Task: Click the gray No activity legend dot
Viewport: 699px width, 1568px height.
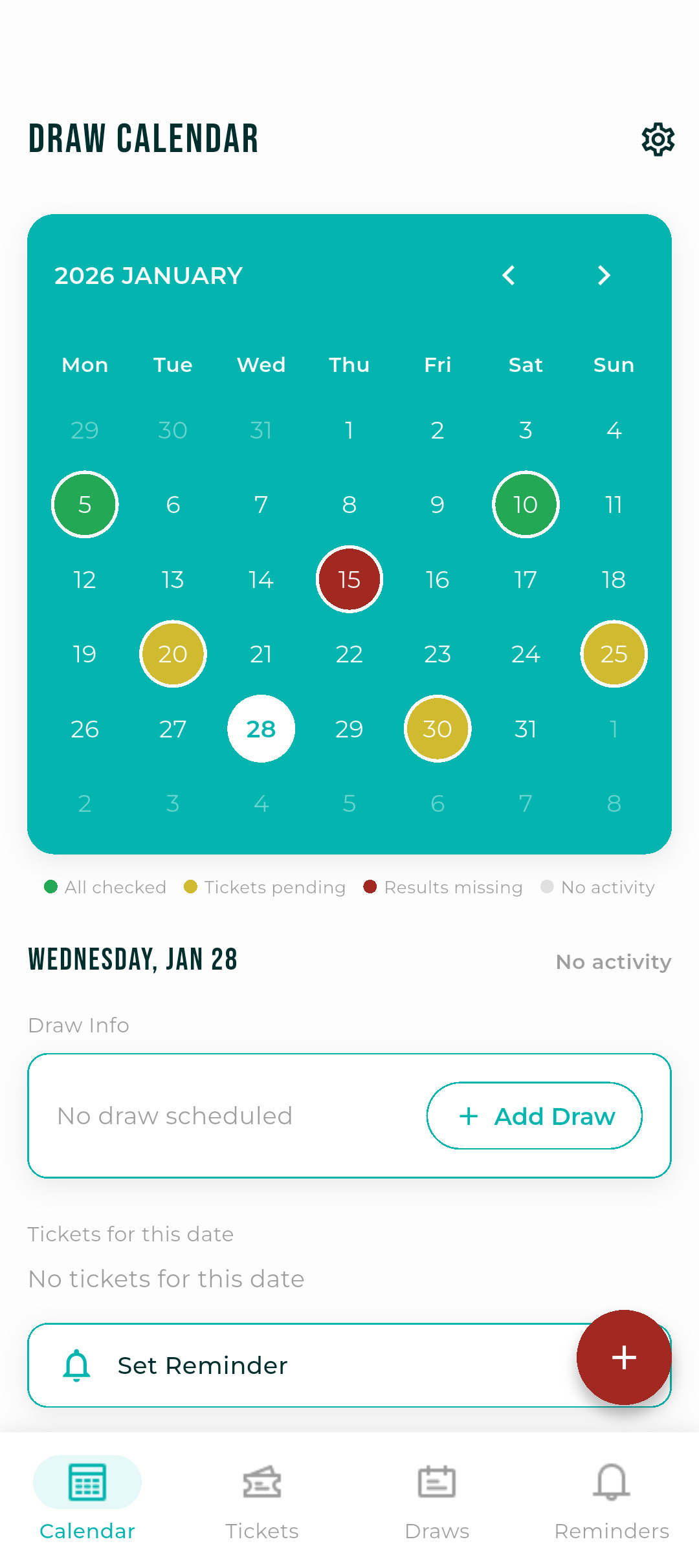Action: click(547, 887)
